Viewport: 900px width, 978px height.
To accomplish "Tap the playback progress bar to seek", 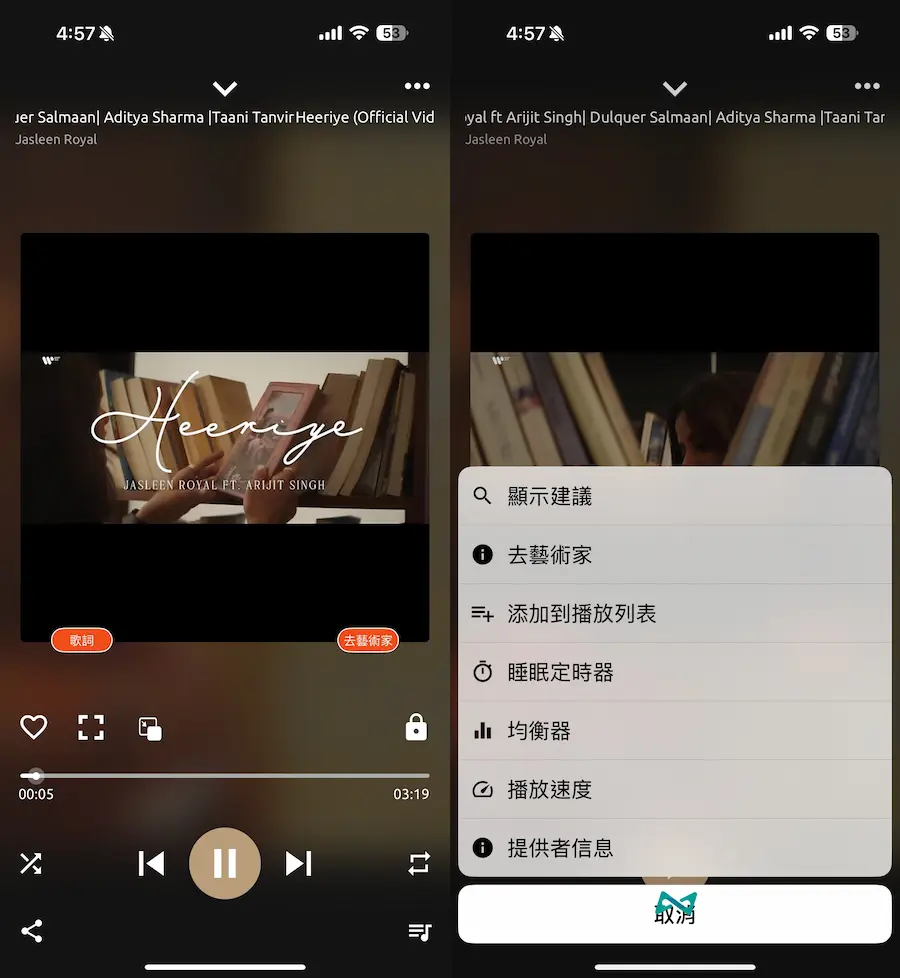I will [x=225, y=775].
